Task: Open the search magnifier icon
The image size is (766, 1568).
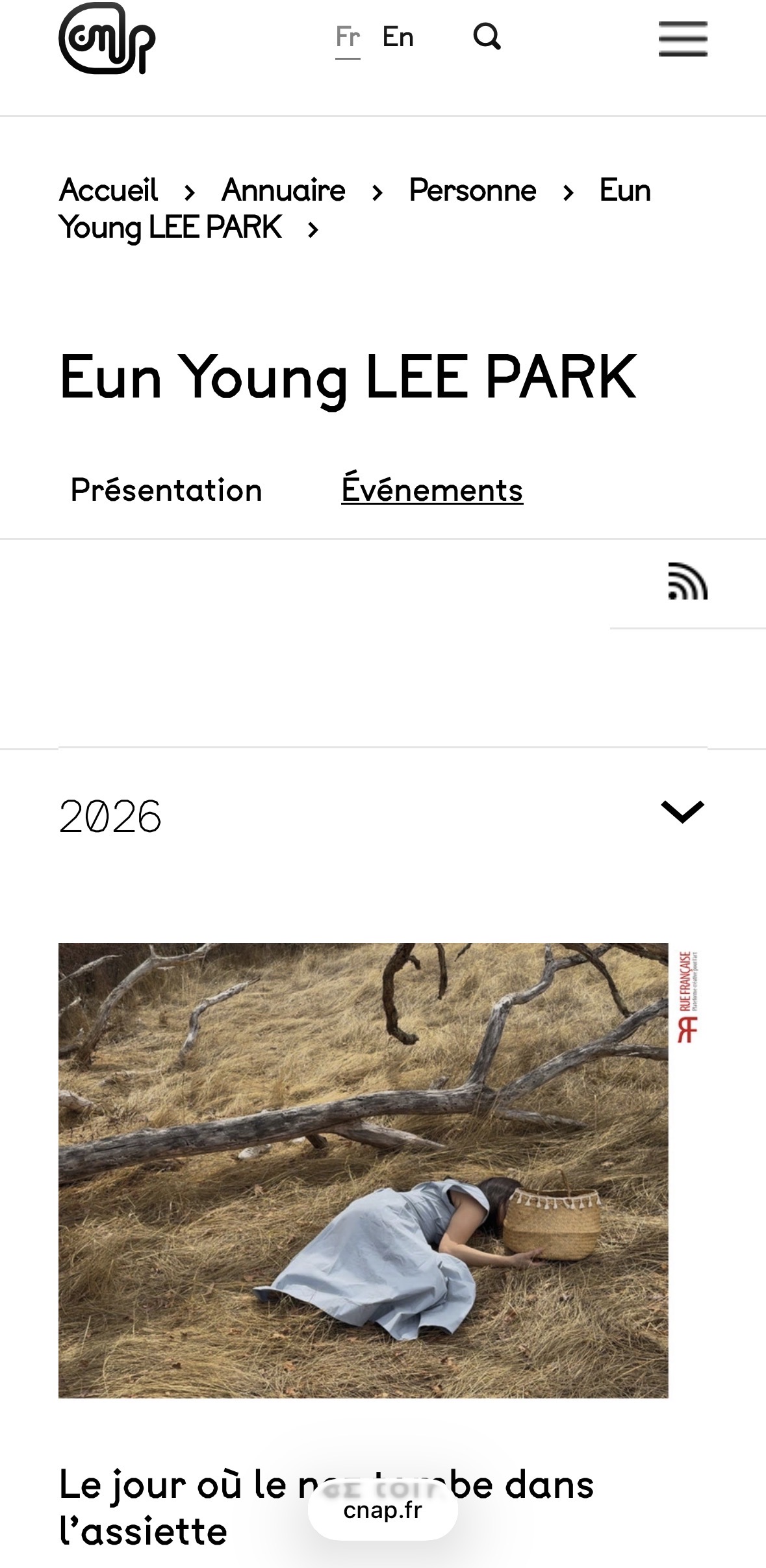Action: (487, 36)
